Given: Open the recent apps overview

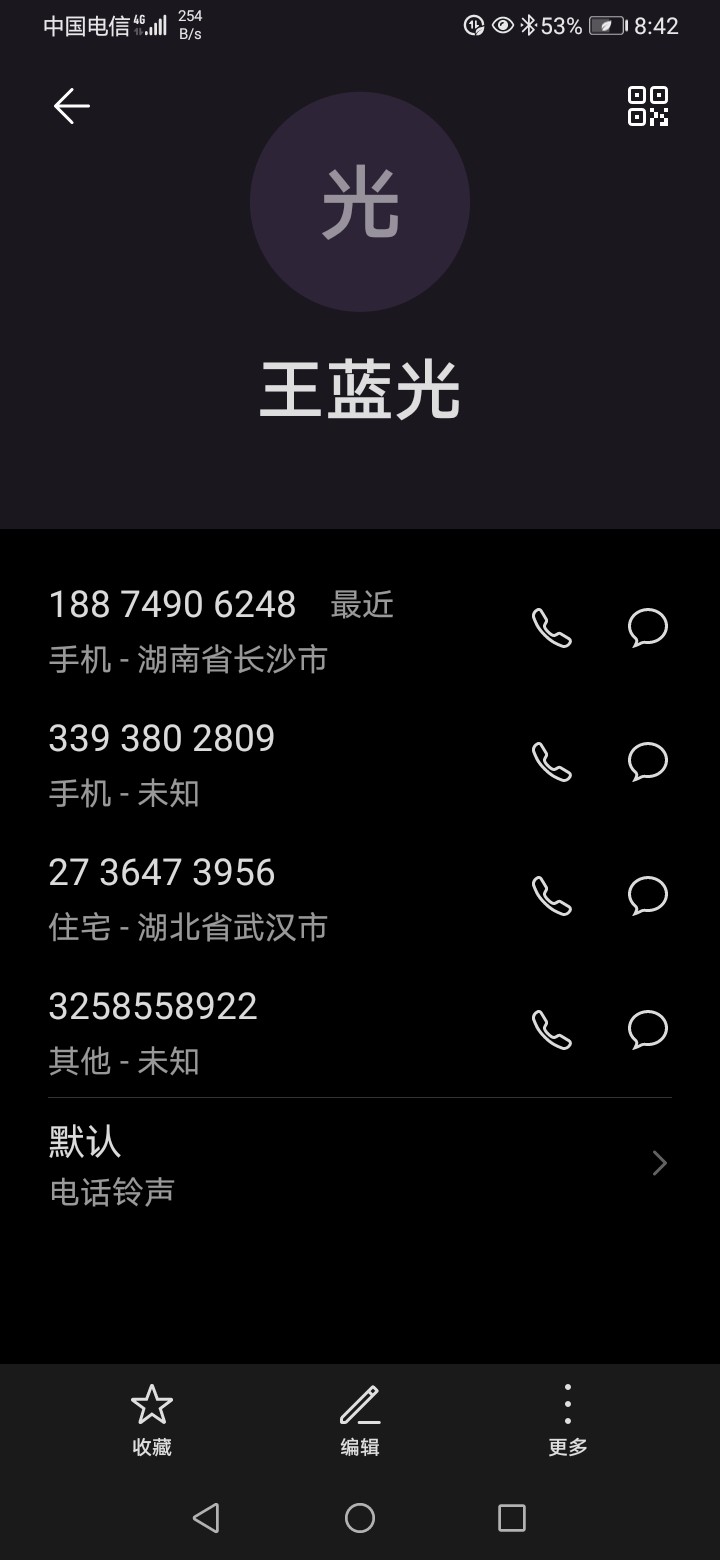Looking at the screenshot, I should pos(512,1518).
